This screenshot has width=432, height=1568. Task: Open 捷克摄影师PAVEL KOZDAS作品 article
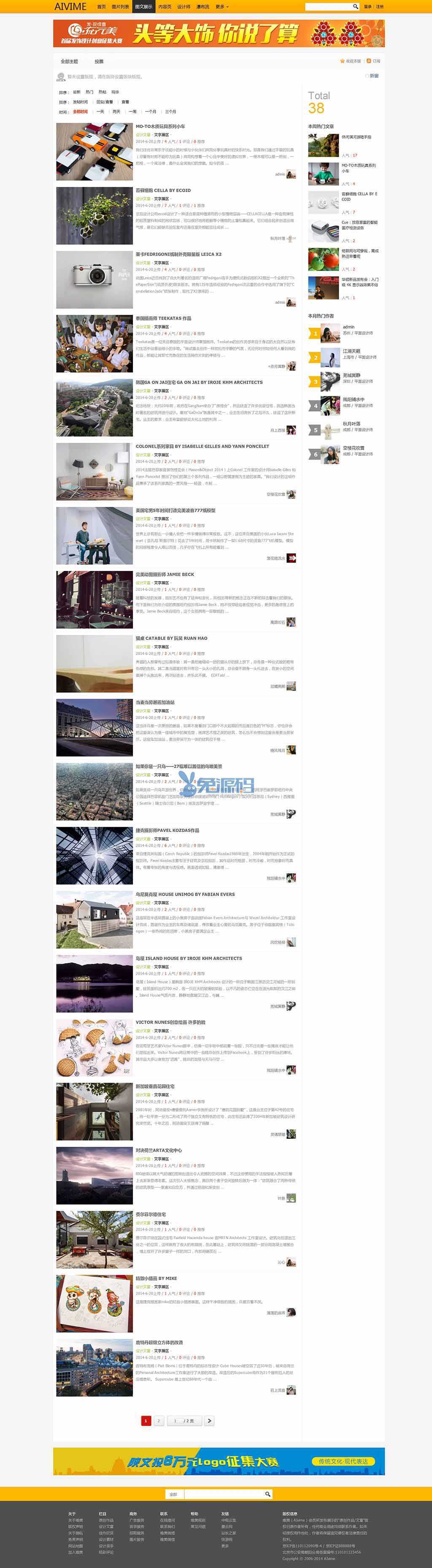pos(167,830)
